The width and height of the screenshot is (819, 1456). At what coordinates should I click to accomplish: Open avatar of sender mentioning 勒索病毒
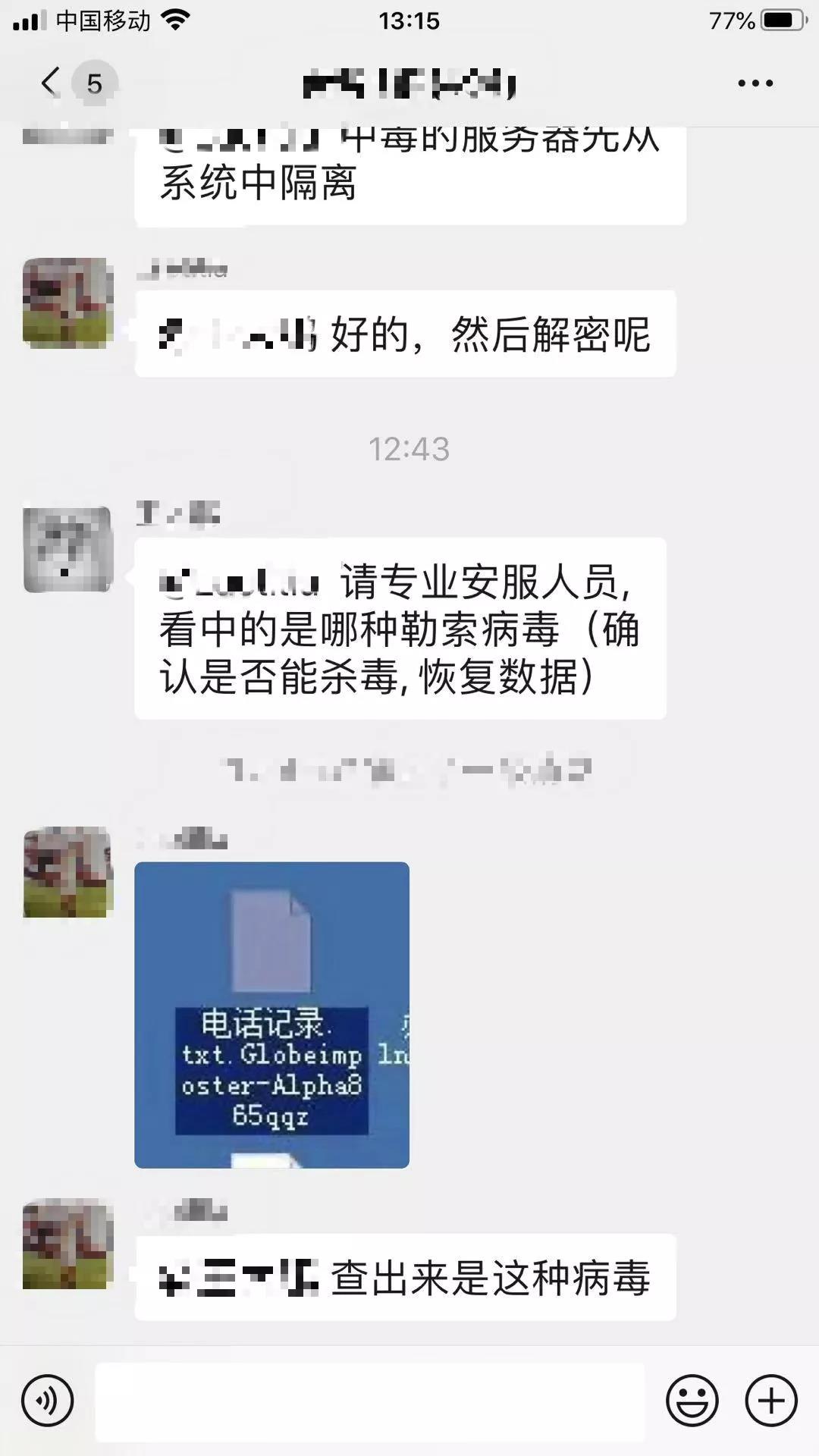pyautogui.click(x=68, y=550)
